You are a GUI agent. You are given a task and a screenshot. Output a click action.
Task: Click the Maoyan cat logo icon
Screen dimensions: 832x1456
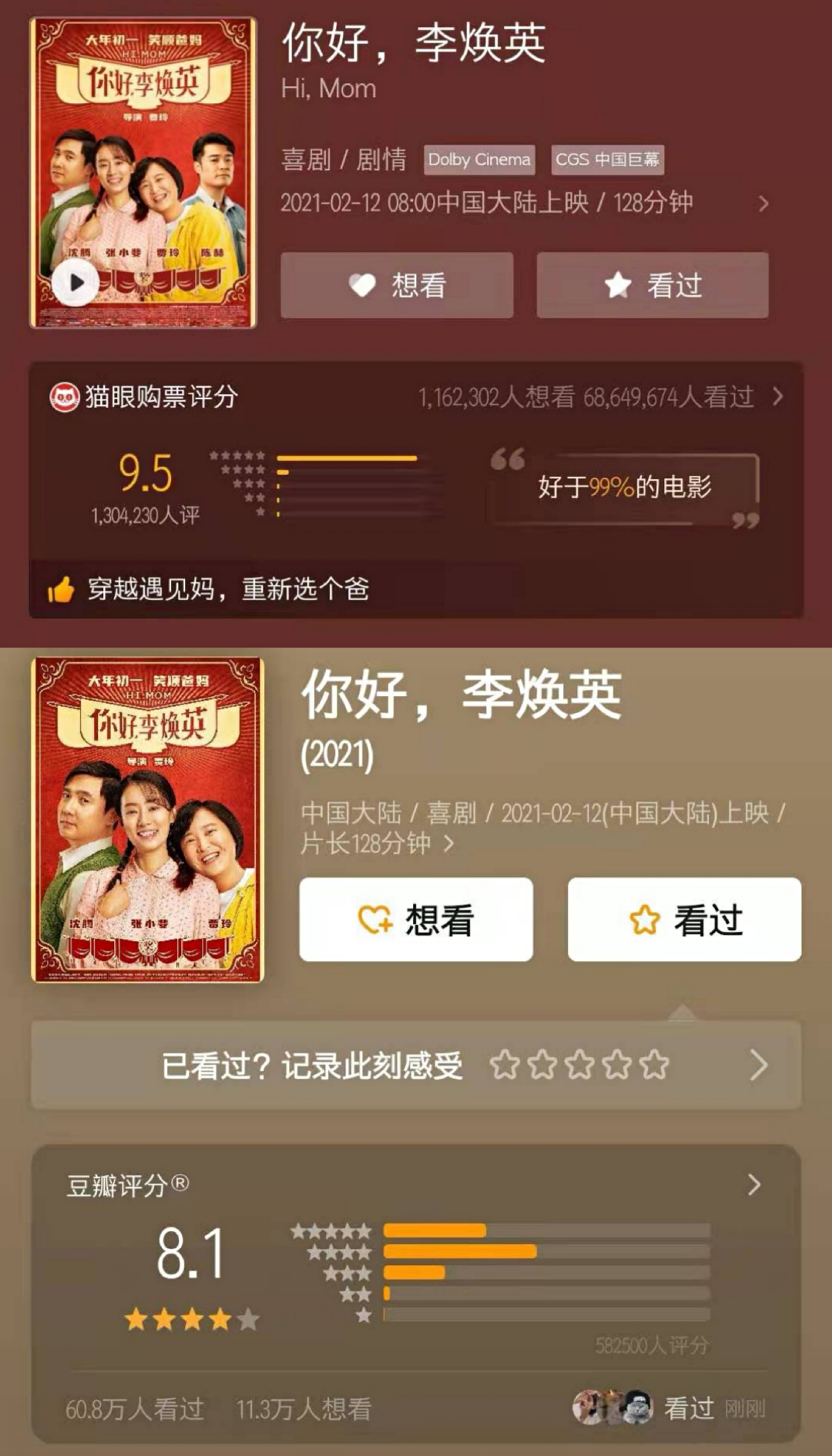[x=65, y=394]
